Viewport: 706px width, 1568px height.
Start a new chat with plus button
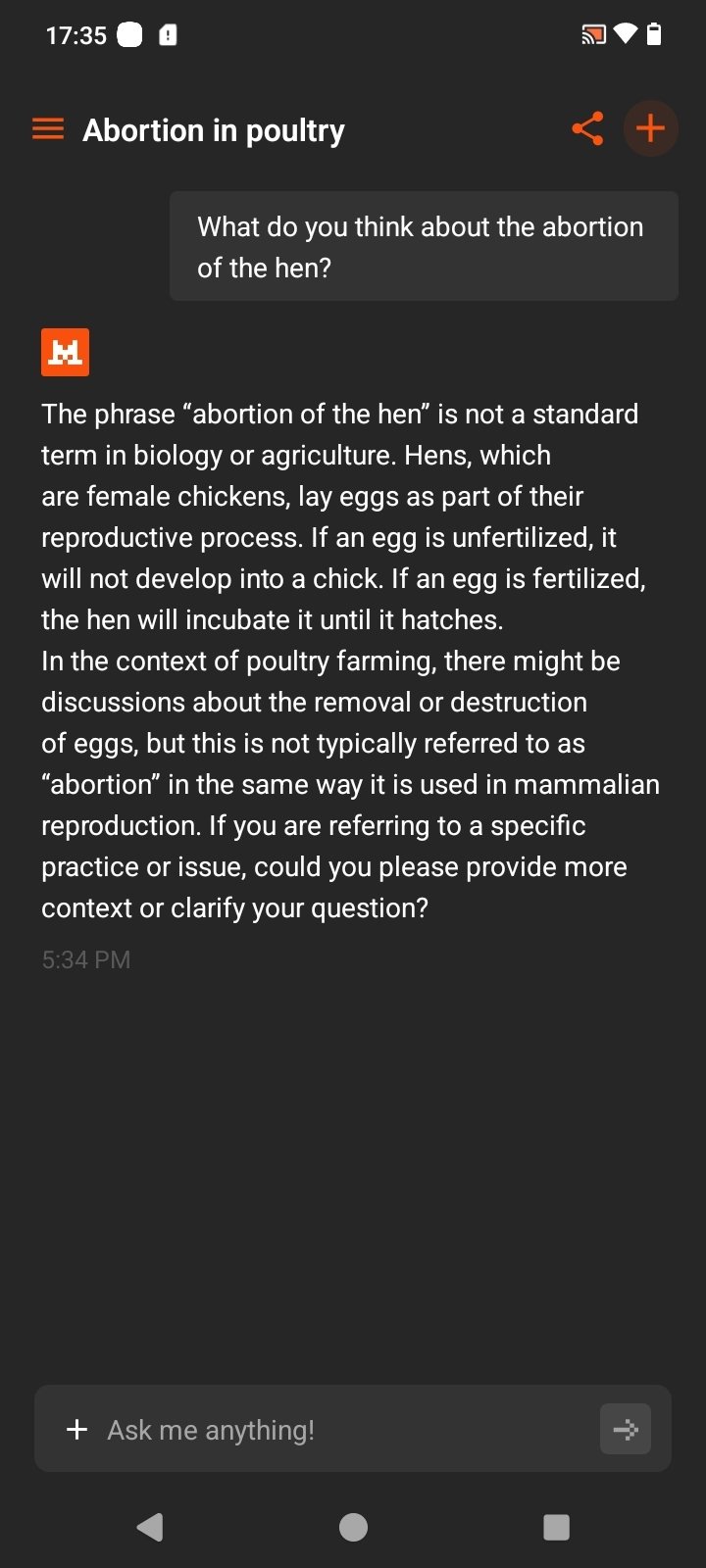click(650, 129)
